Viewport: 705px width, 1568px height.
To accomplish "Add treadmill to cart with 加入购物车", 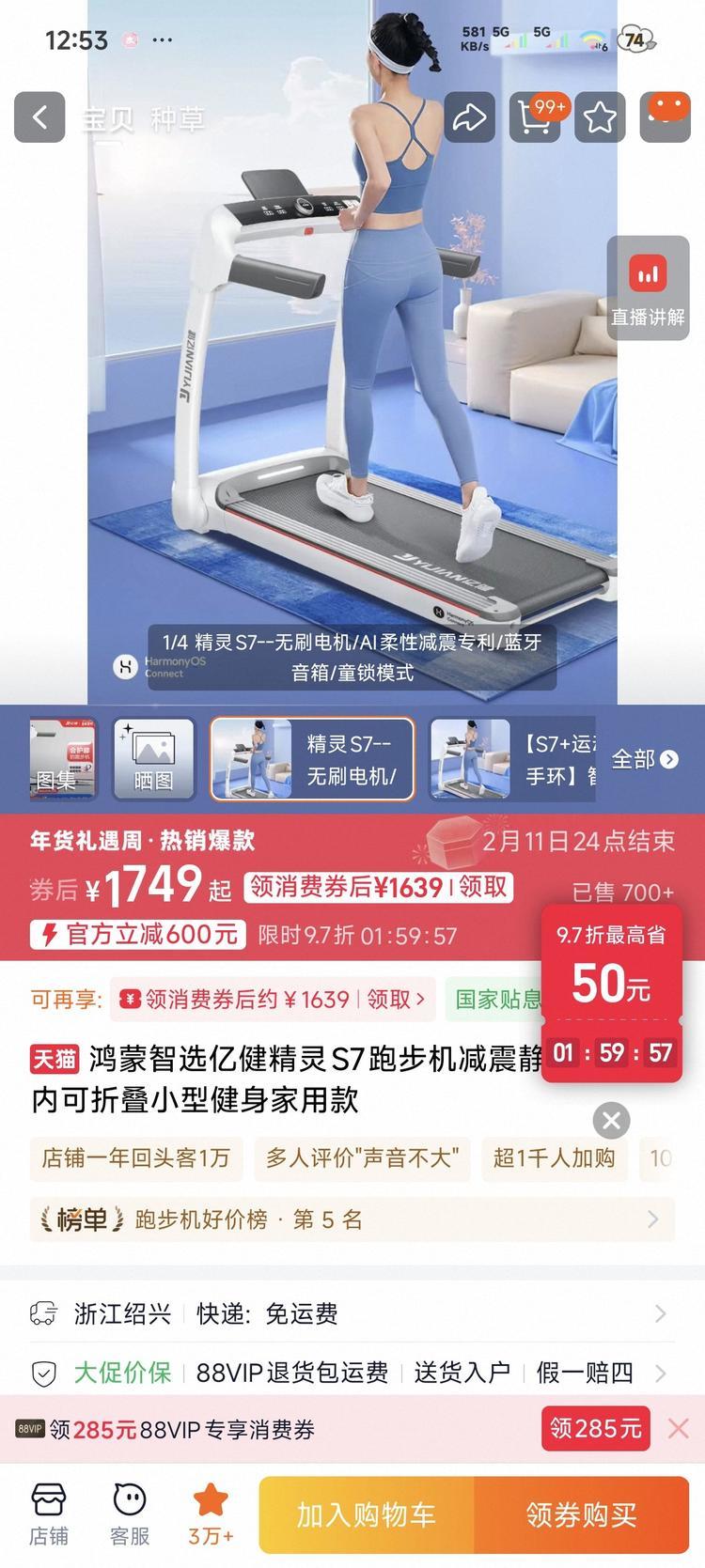I will [x=367, y=1514].
